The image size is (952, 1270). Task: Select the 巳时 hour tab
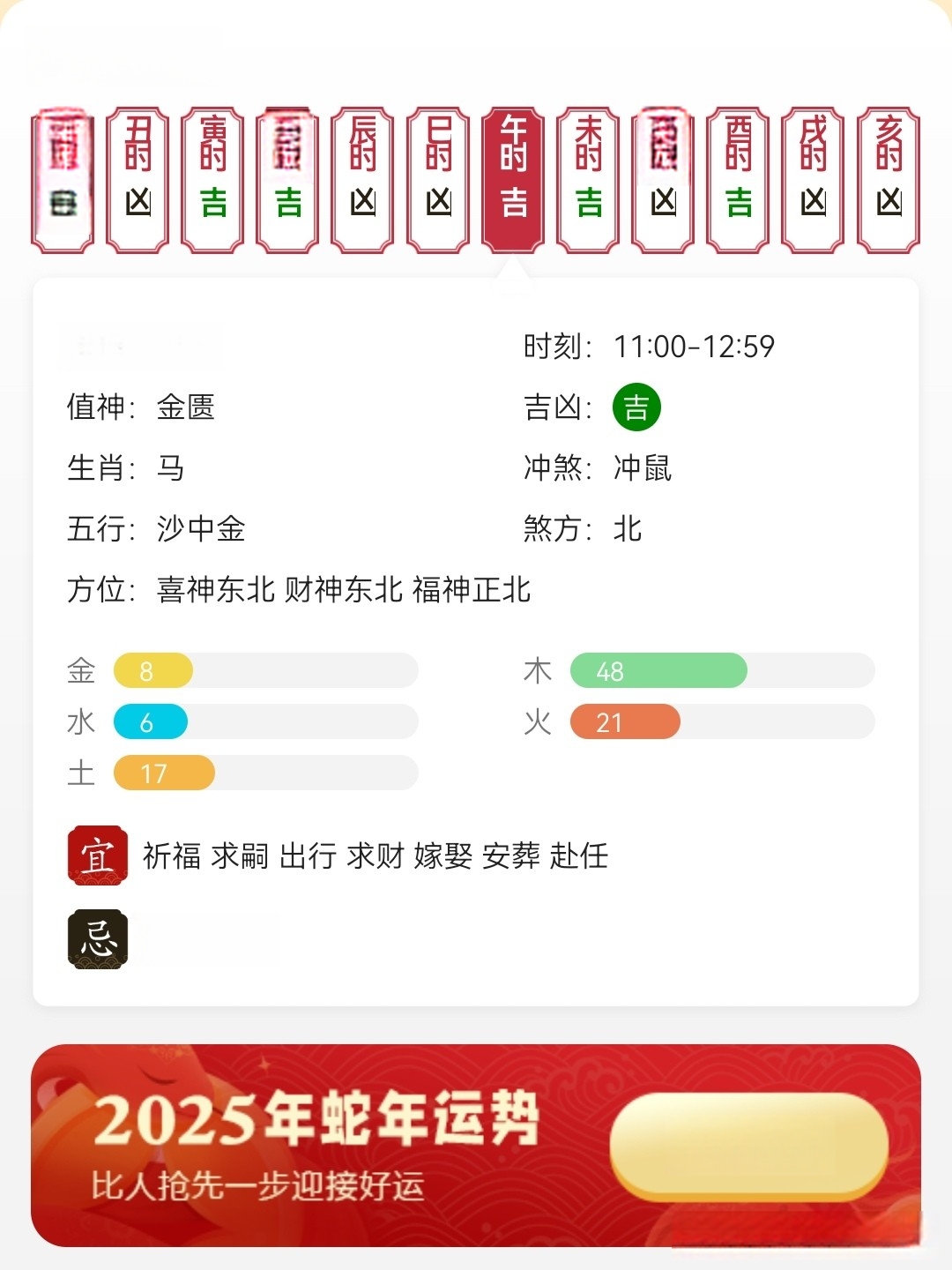438,179
